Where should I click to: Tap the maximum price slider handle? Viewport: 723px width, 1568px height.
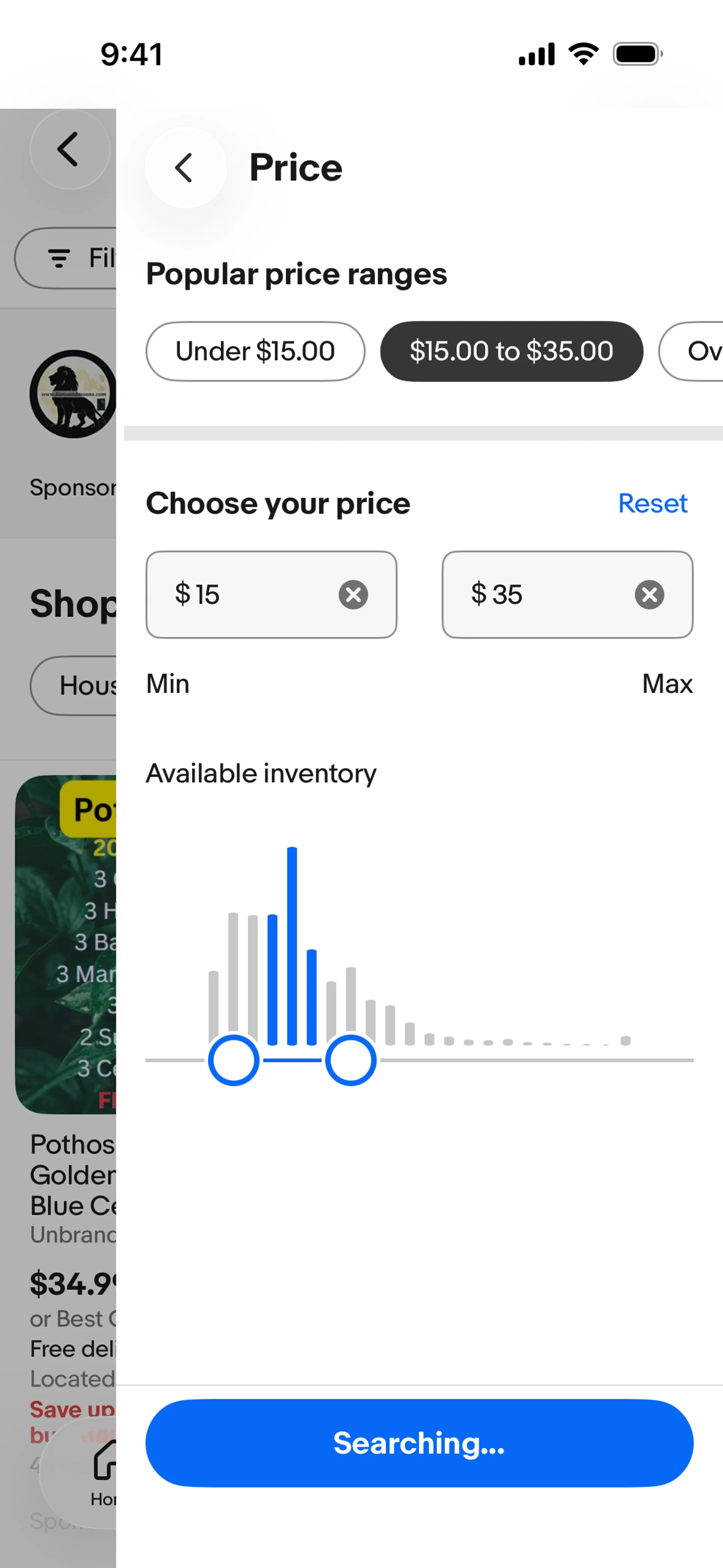point(351,1060)
